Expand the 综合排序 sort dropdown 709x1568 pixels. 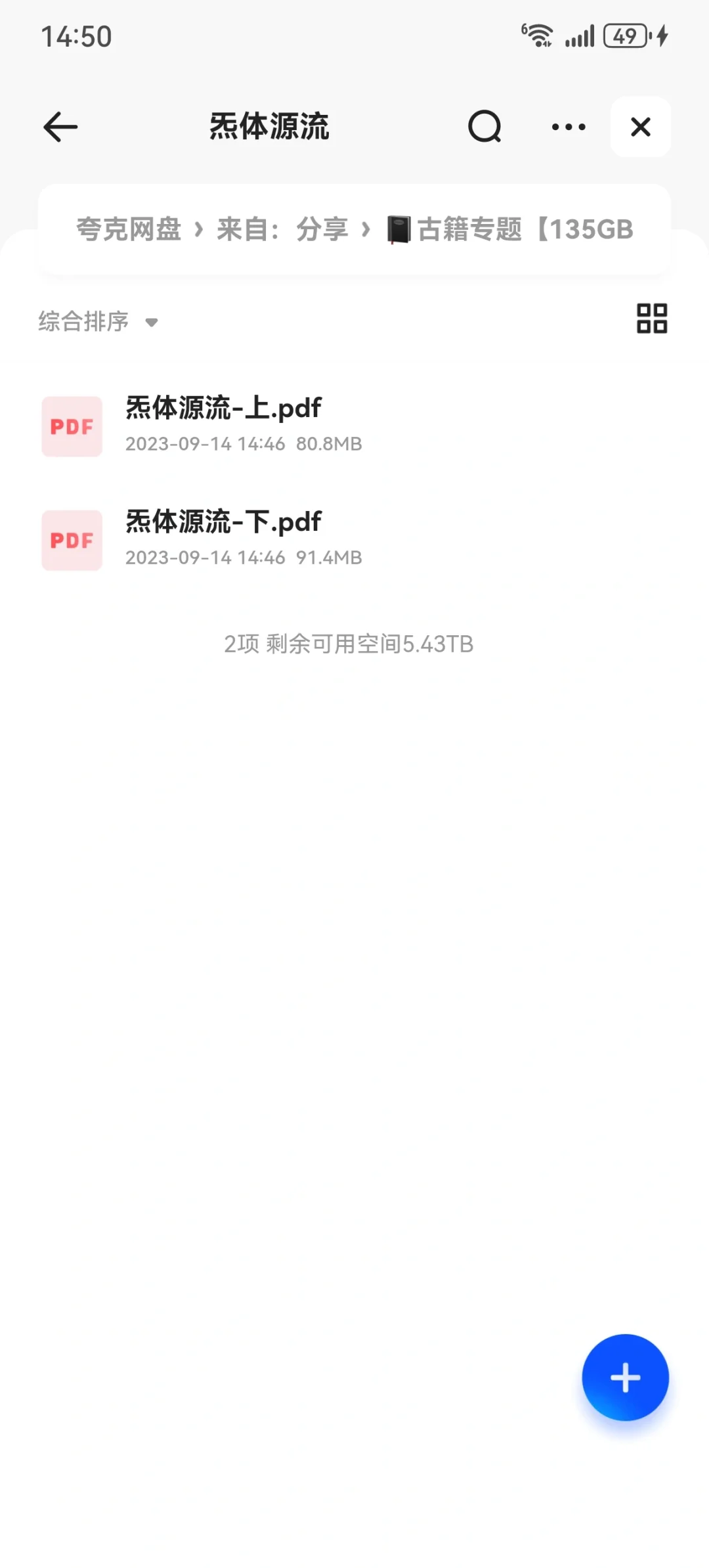coord(98,321)
